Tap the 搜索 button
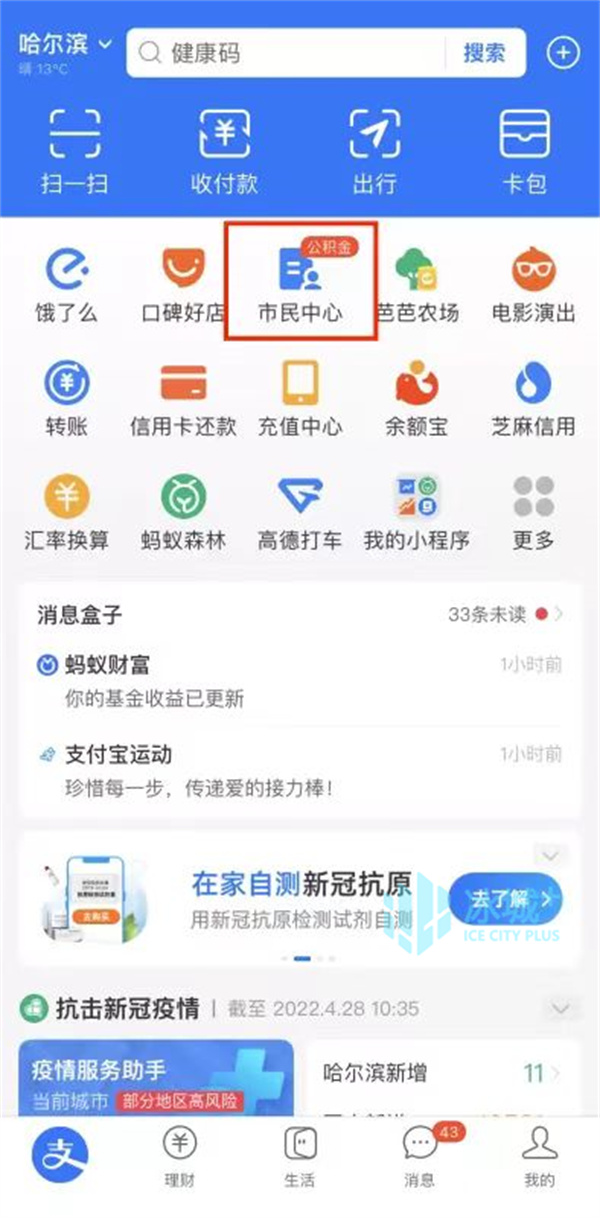The image size is (600, 1218). tap(484, 53)
